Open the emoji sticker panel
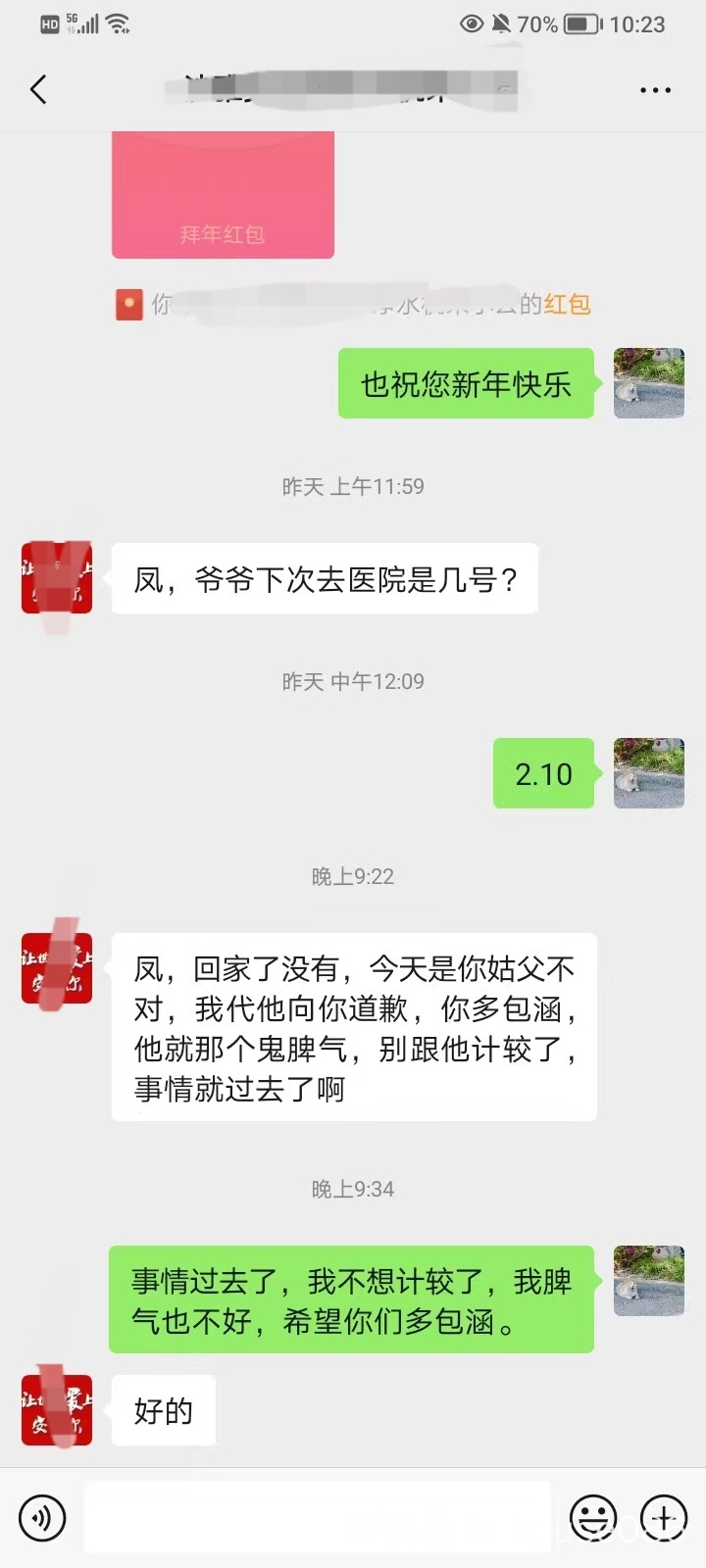Screen dimensions: 706x1568 point(593,1518)
